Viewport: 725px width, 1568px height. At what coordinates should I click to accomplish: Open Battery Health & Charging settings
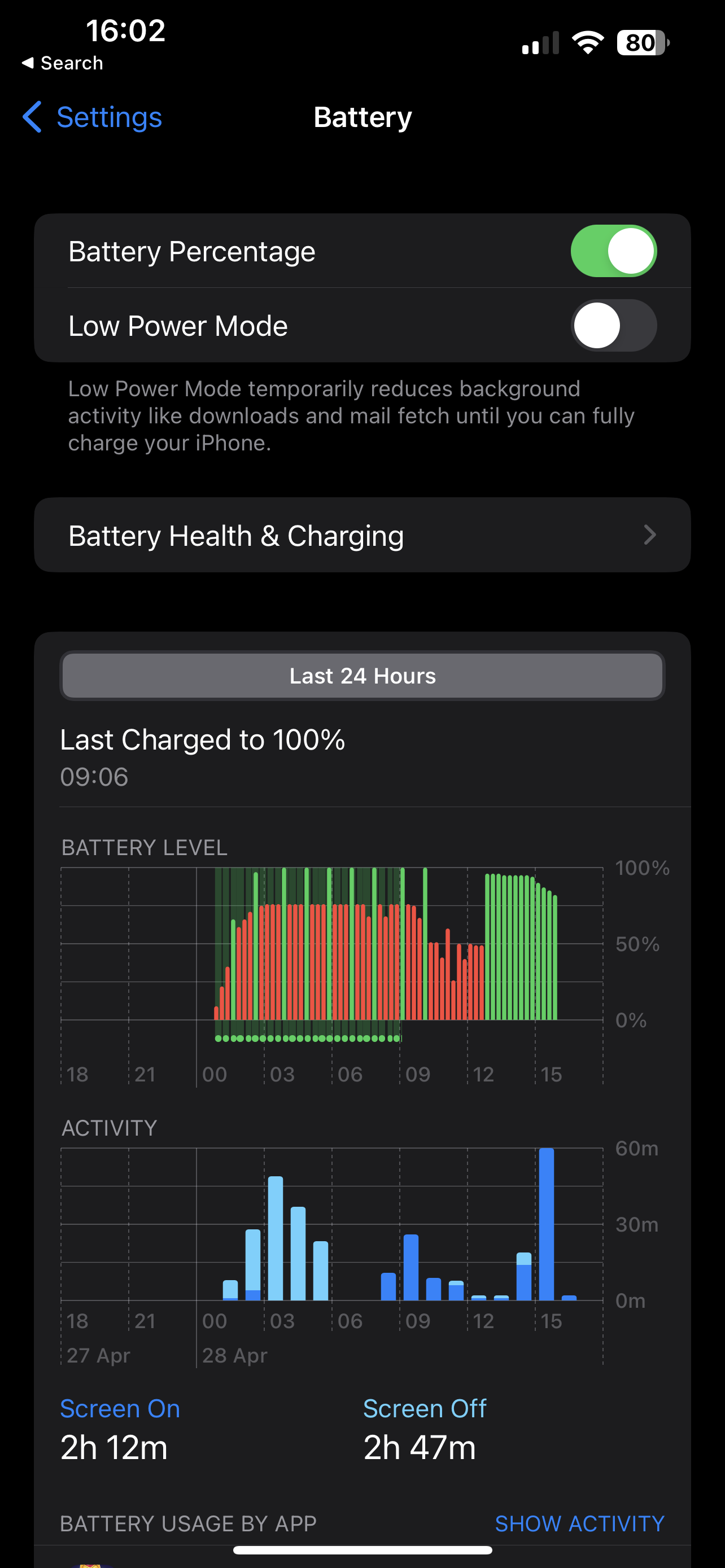(x=361, y=535)
